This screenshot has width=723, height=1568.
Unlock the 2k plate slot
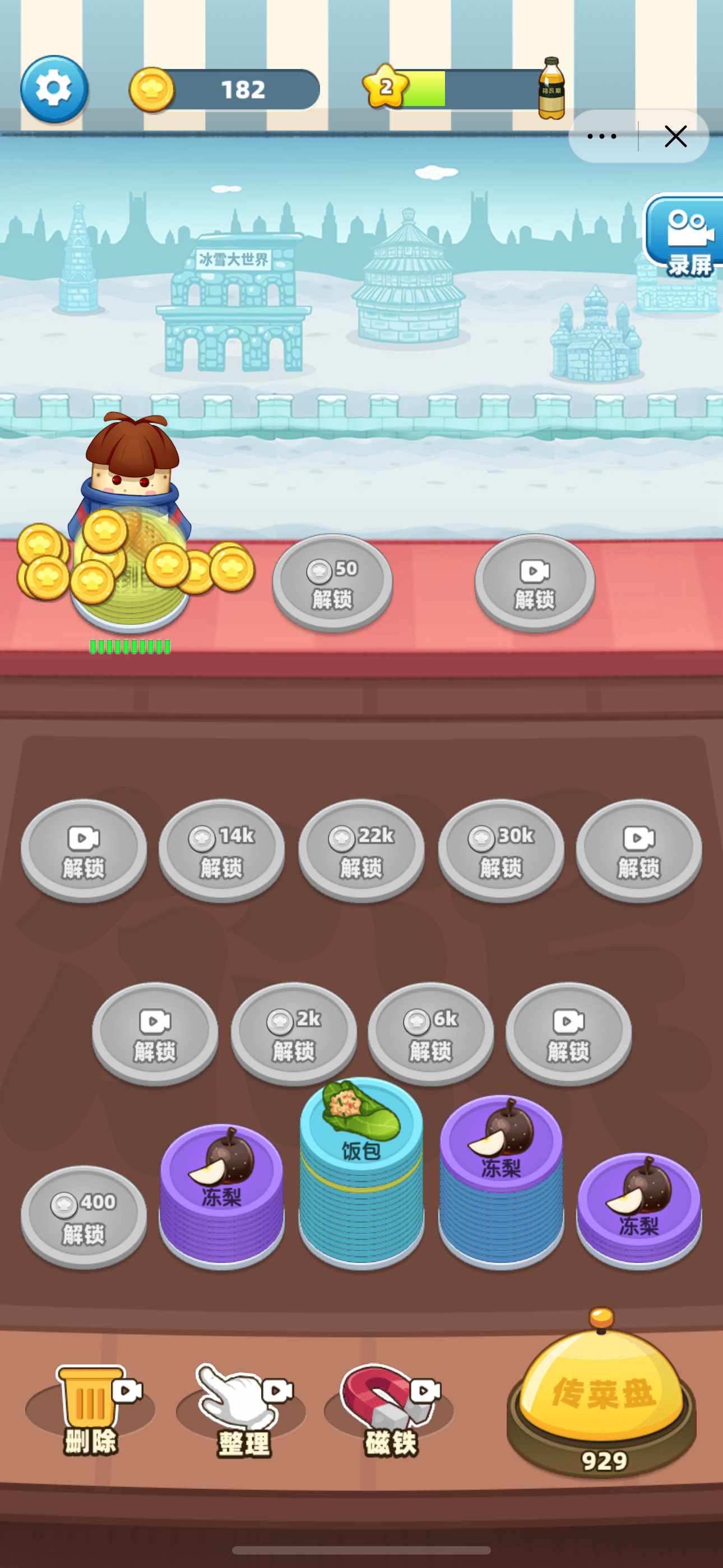pyautogui.click(x=293, y=1032)
